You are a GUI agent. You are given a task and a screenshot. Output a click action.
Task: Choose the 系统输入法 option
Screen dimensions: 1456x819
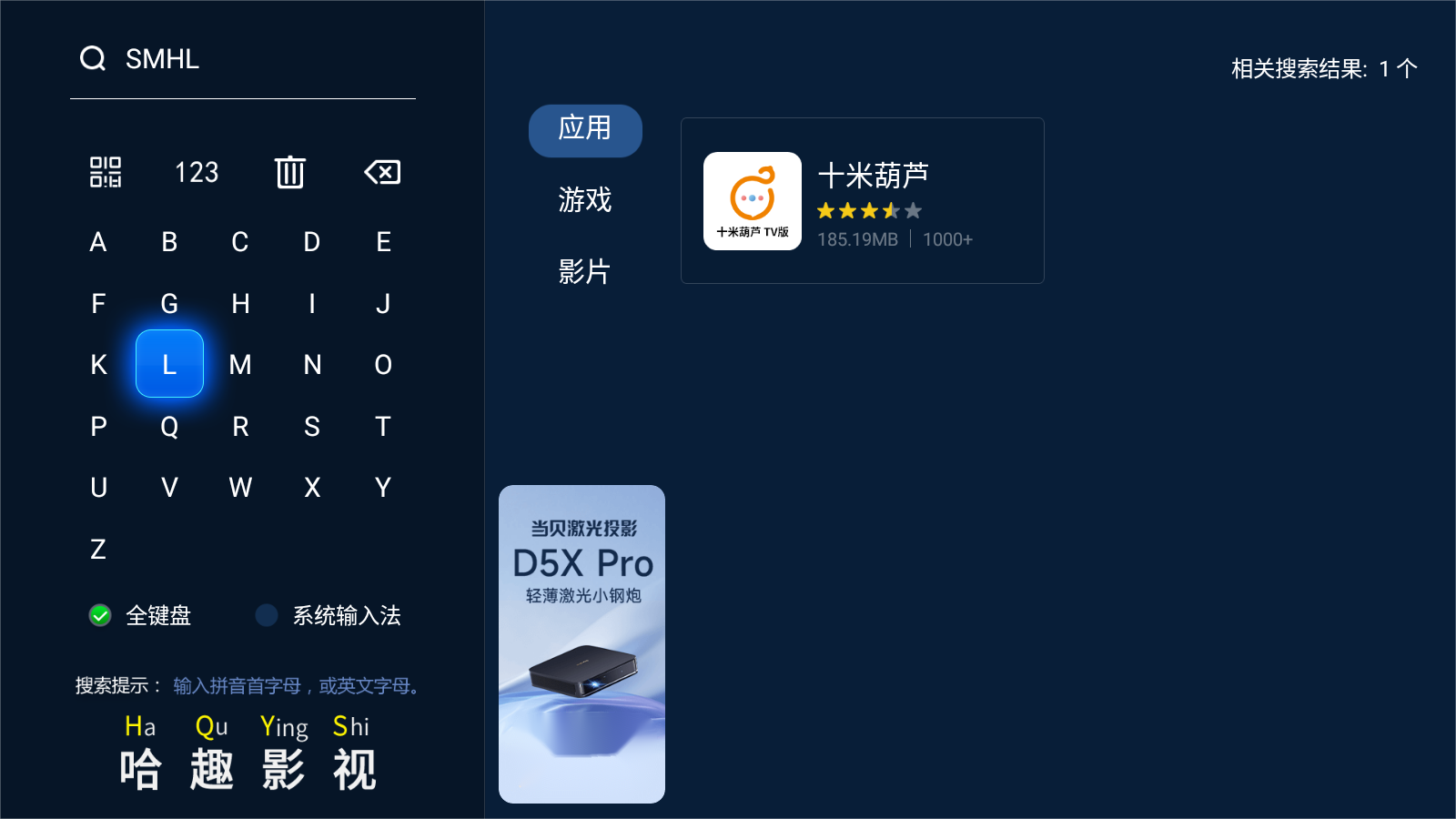(x=329, y=616)
